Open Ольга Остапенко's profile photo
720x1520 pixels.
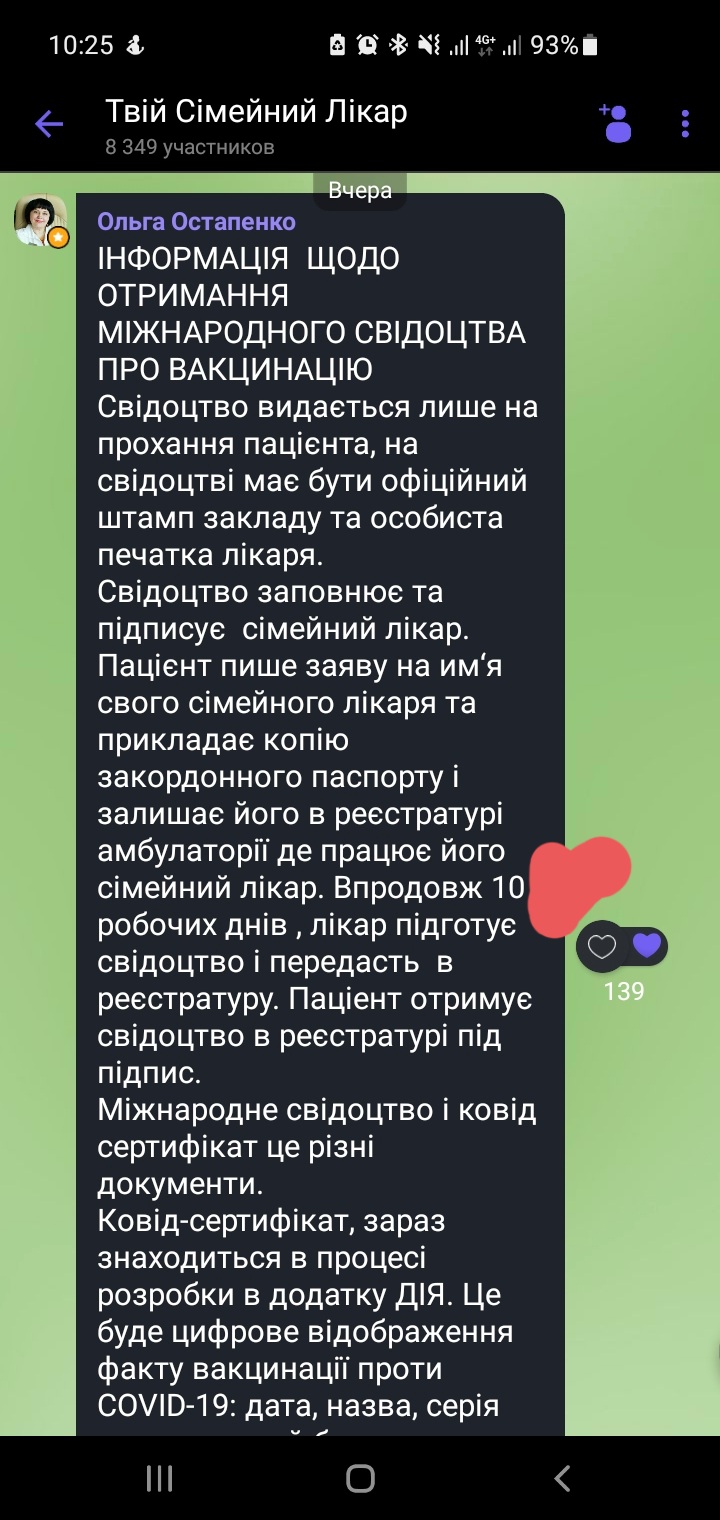pos(40,221)
